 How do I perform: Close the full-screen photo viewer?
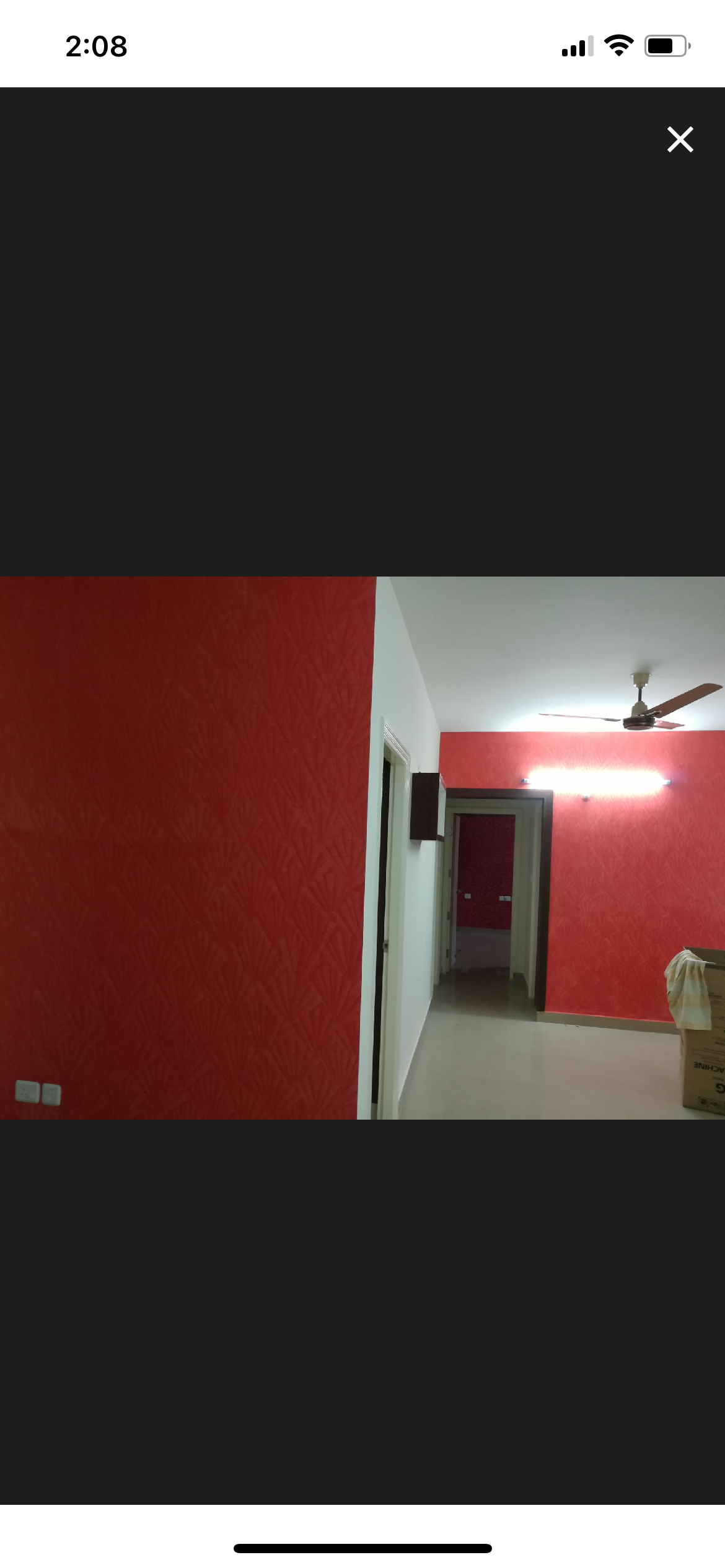click(x=680, y=139)
